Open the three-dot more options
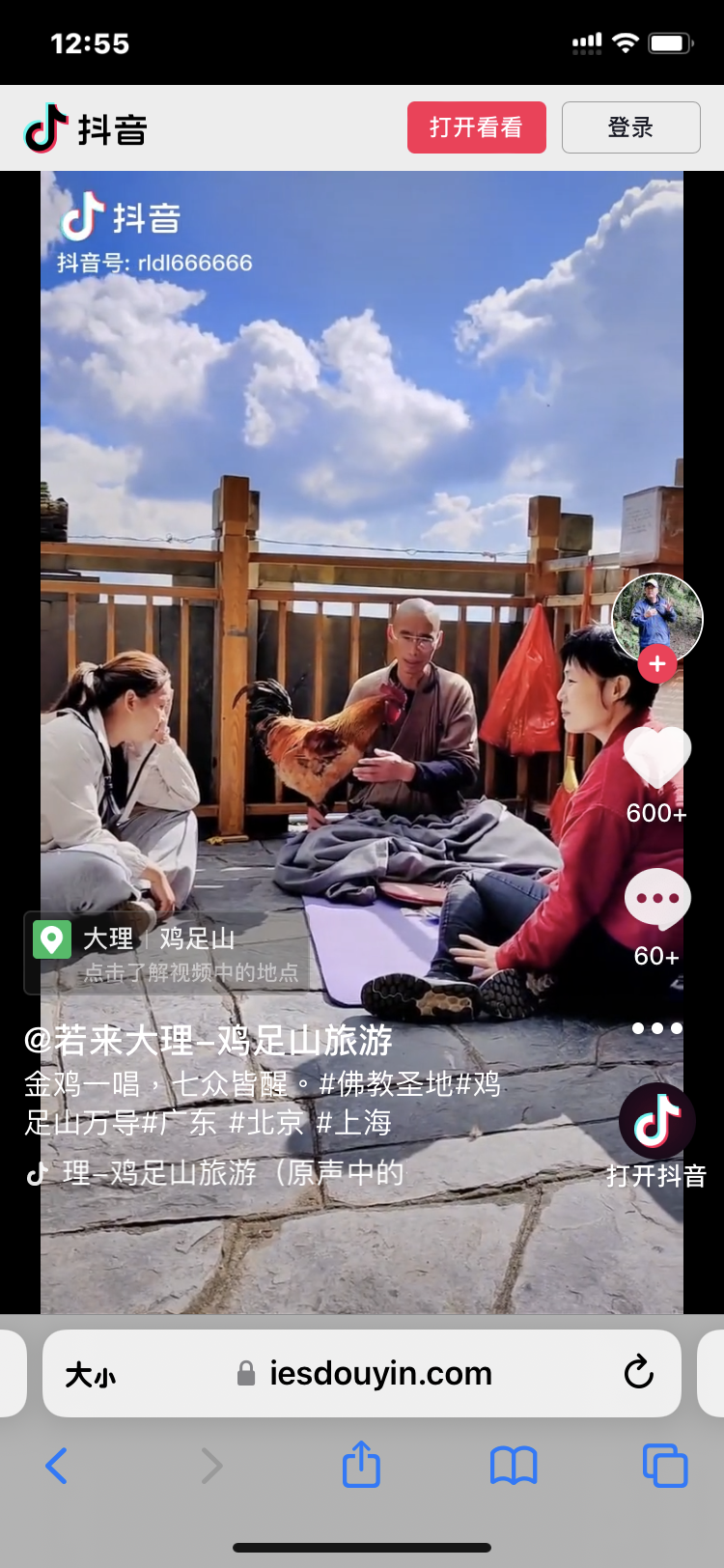Image resolution: width=724 pixels, height=1568 pixels. point(656,1028)
